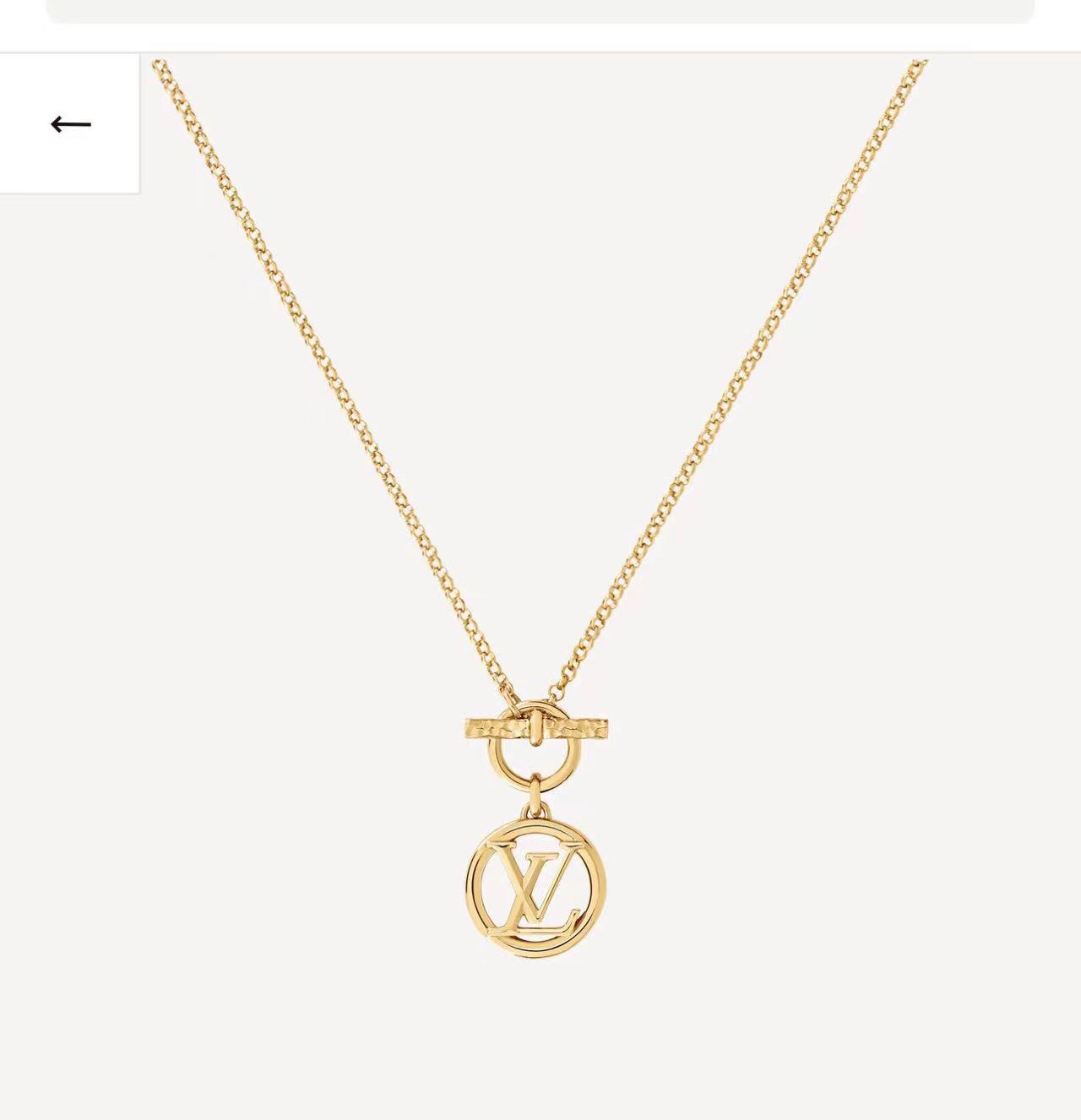Go back with the left arrow
This screenshot has width=1081, height=1120.
pyautogui.click(x=70, y=125)
